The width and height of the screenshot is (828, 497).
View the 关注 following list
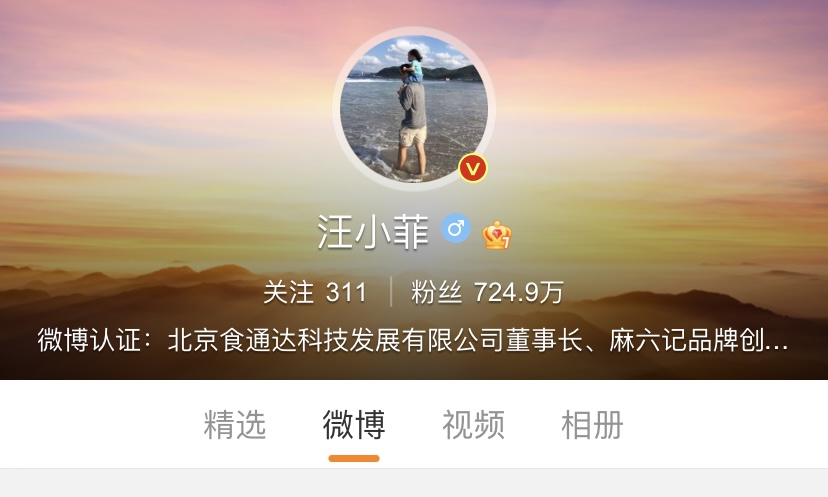315,292
